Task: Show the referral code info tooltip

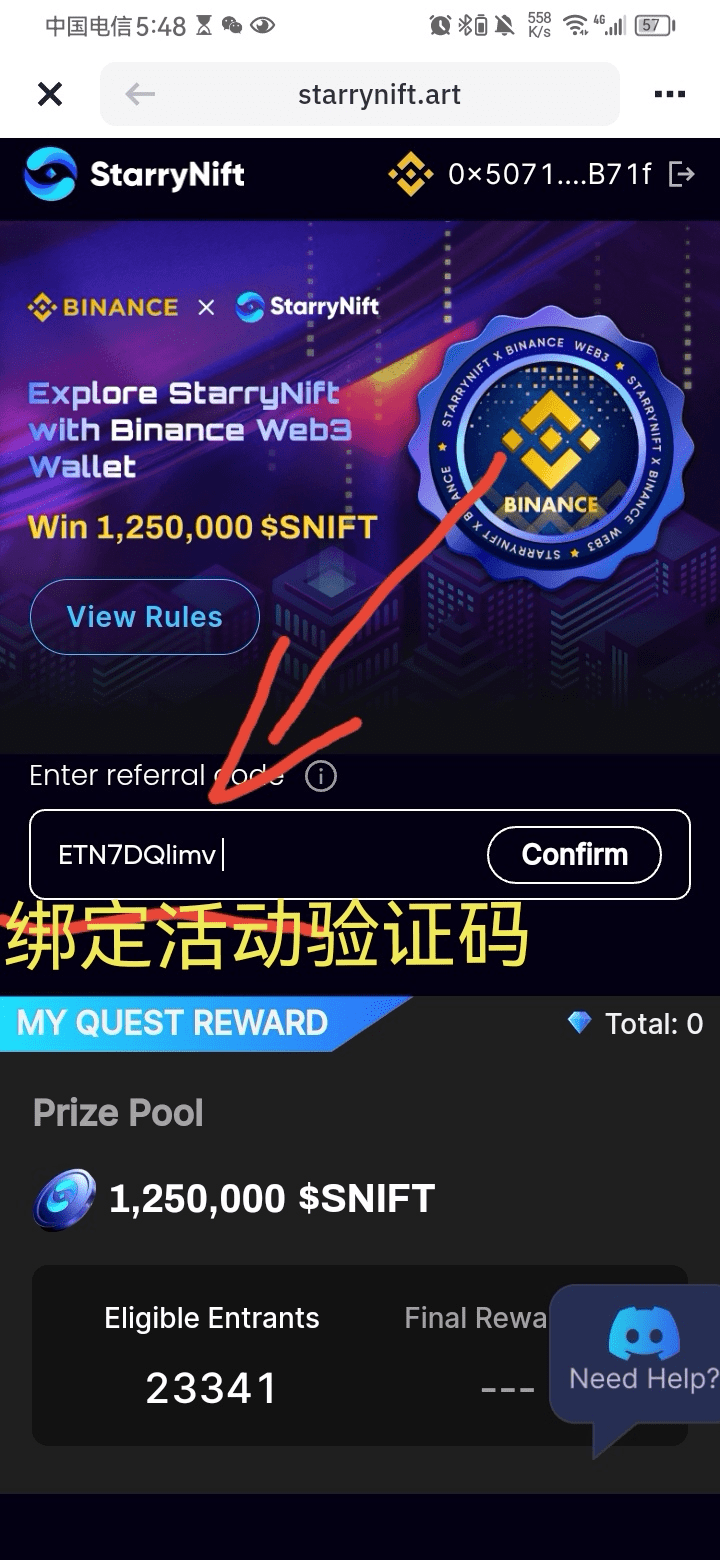Action: (321, 776)
